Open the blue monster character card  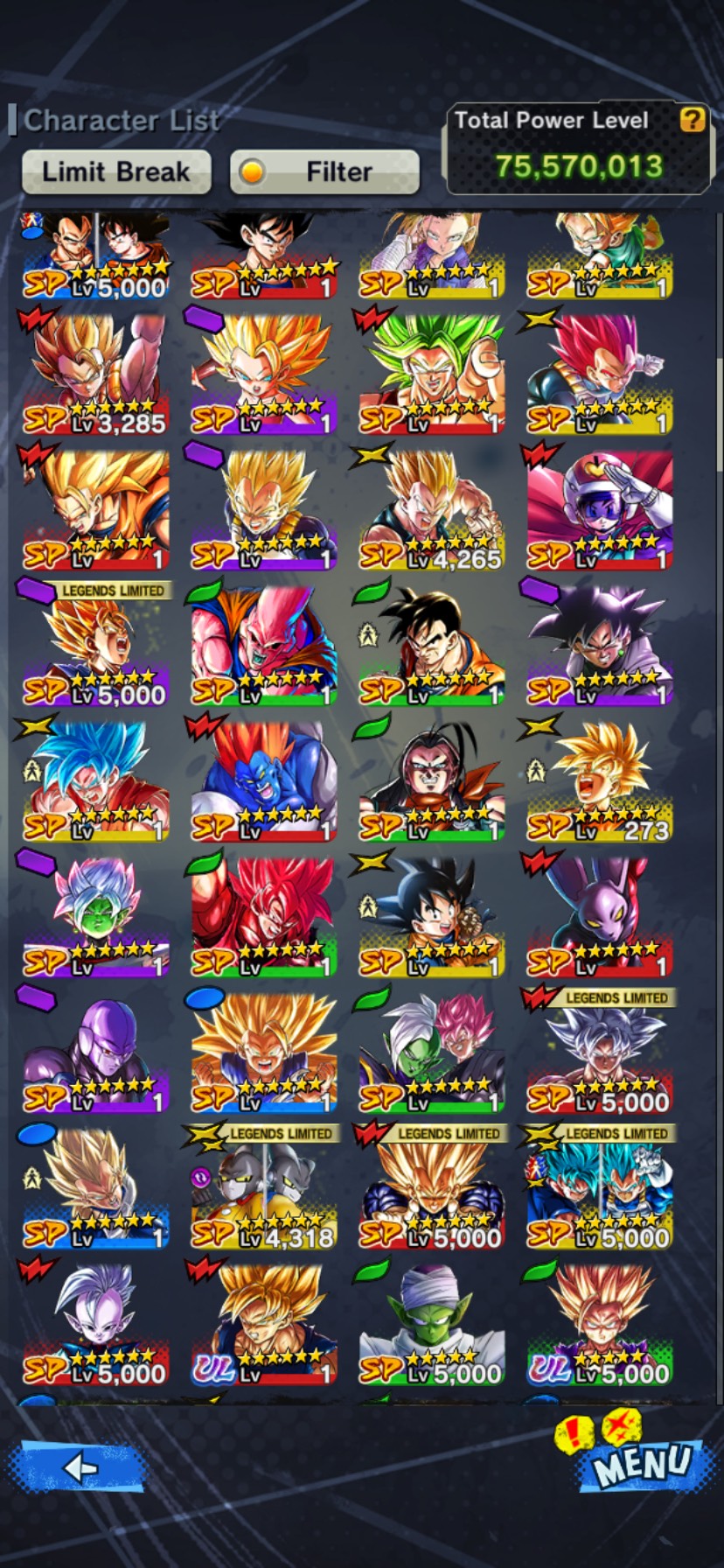tap(262, 780)
